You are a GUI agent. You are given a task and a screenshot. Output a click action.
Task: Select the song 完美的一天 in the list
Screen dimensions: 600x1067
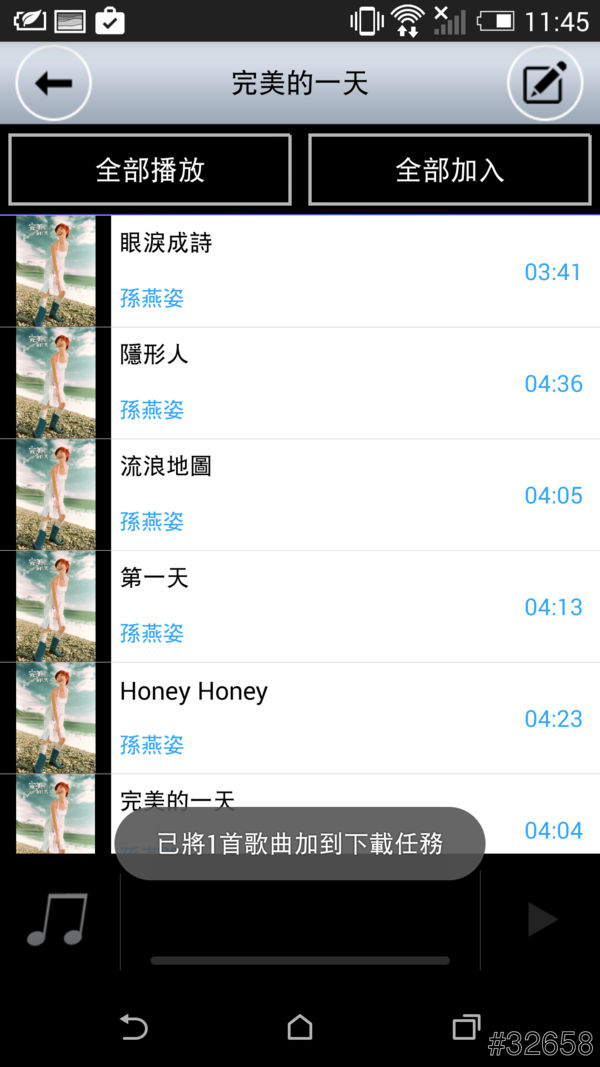coord(300,797)
